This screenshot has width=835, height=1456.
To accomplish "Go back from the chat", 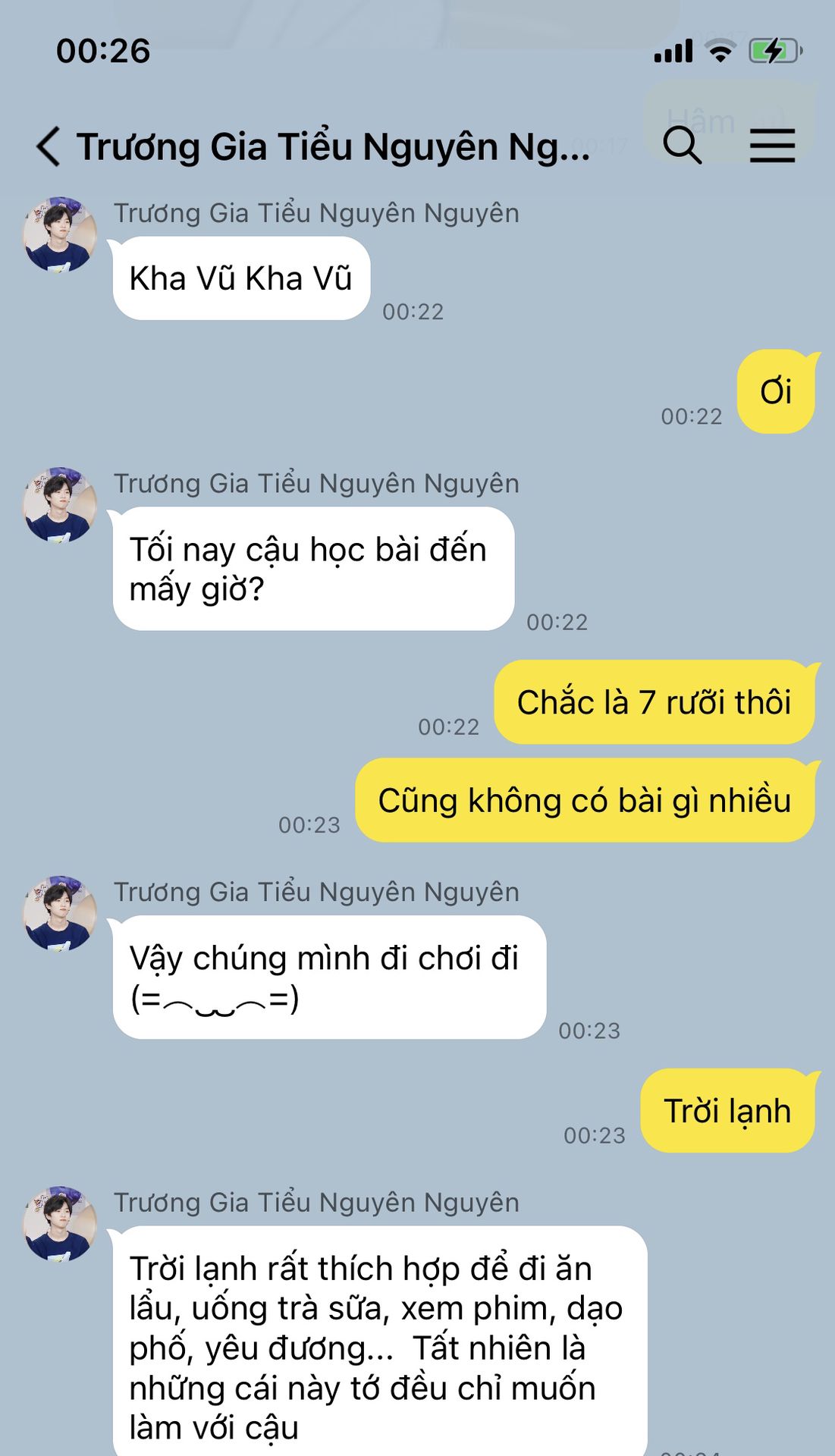I will [48, 146].
